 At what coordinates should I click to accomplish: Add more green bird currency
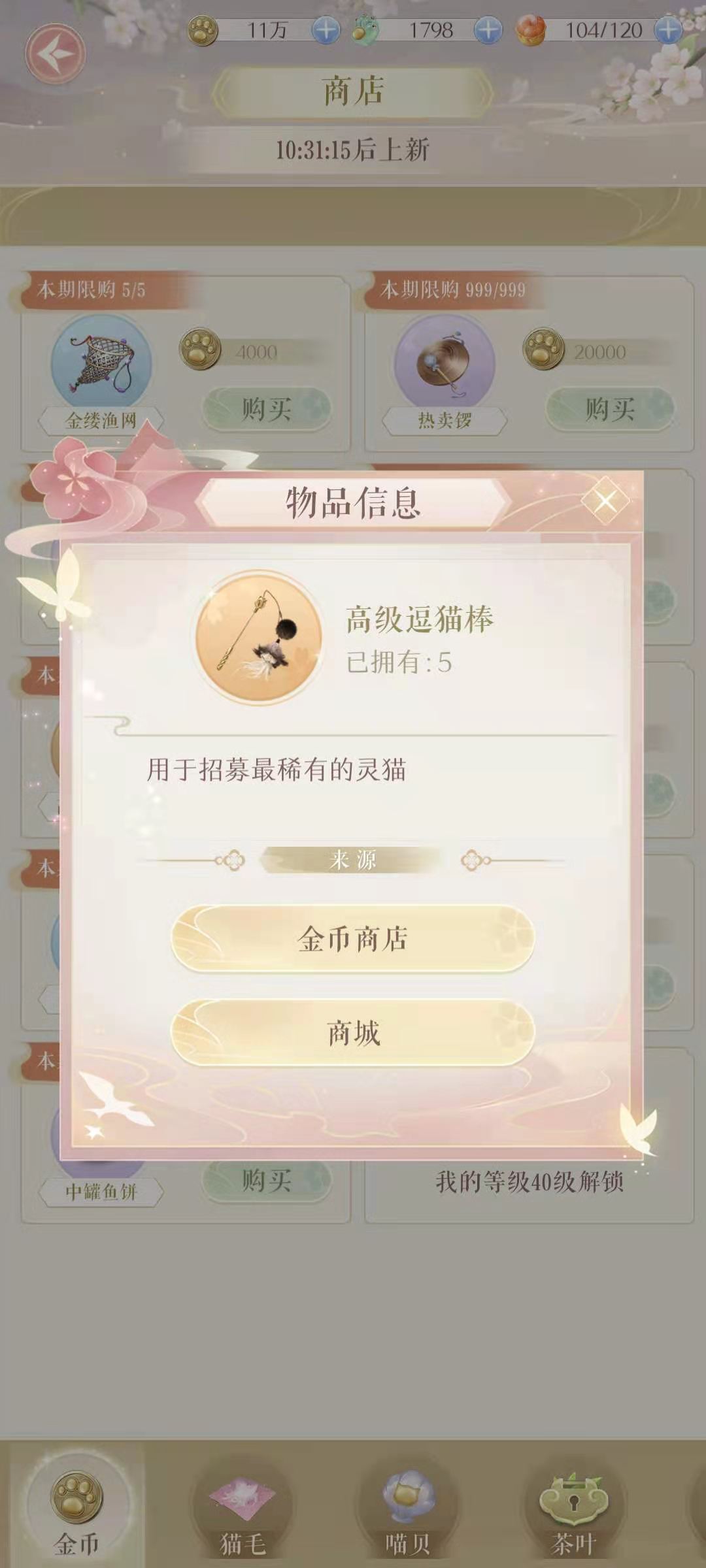point(488,30)
